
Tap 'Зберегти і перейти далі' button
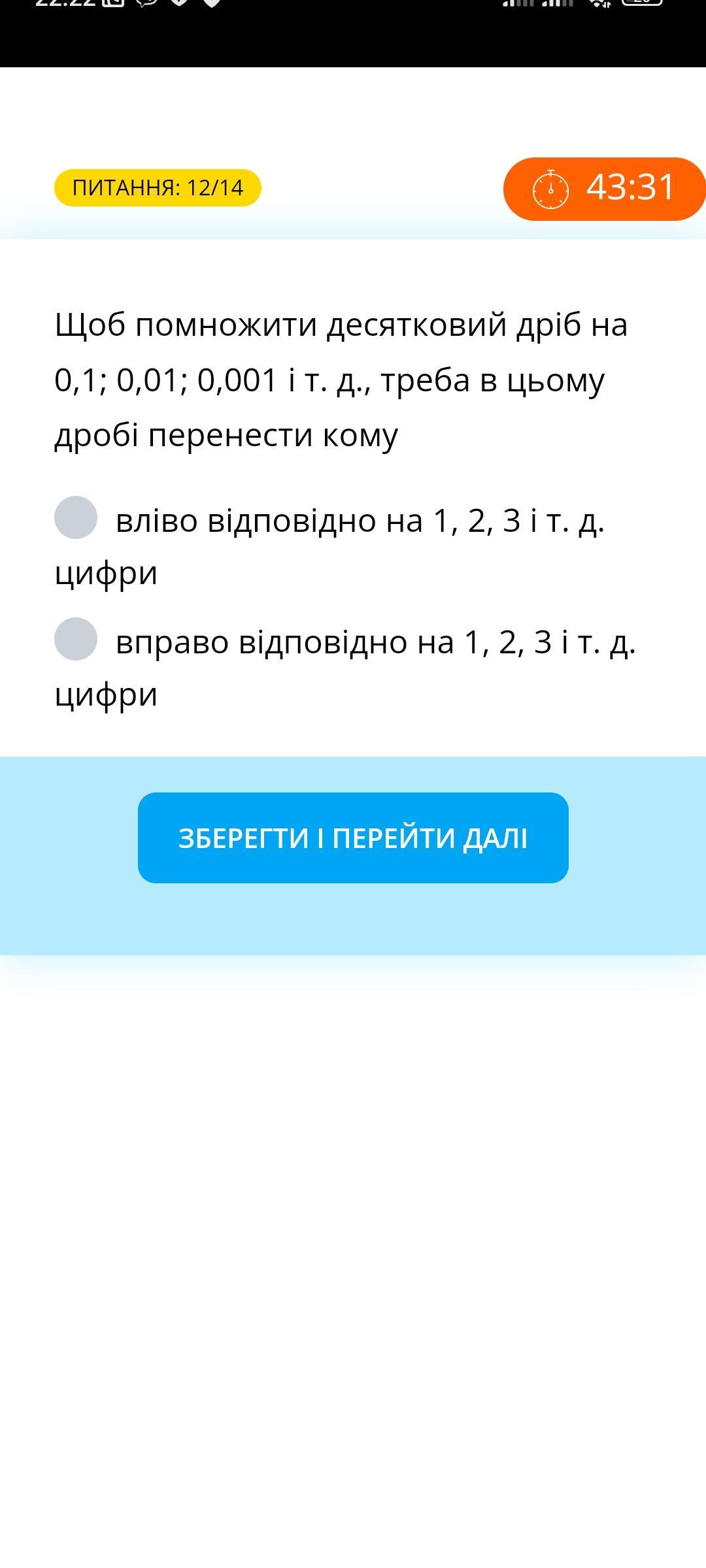click(x=353, y=838)
